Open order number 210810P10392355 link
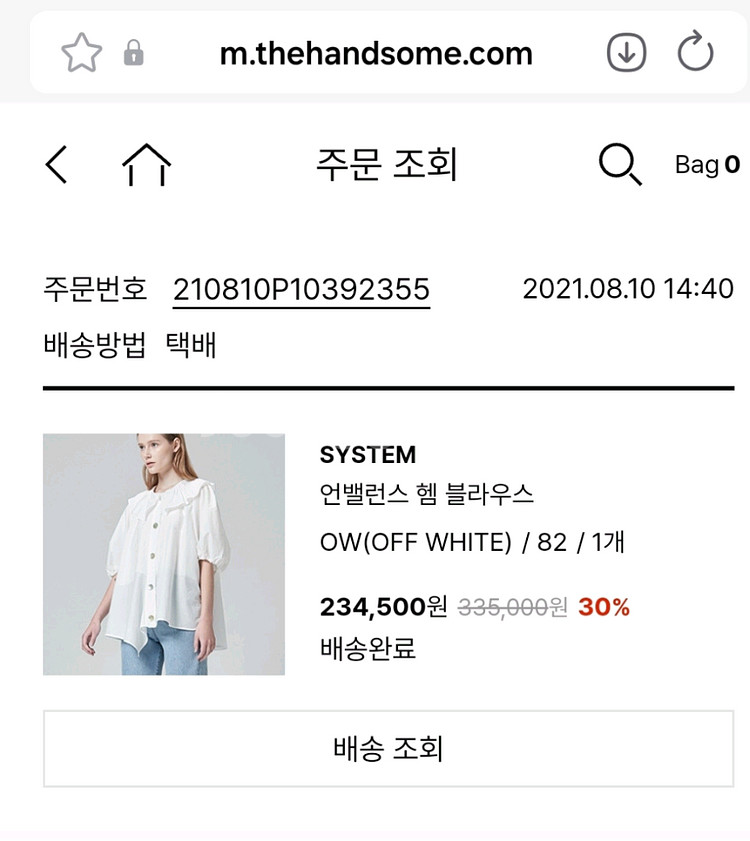This screenshot has height=841, width=750. tap(301, 289)
